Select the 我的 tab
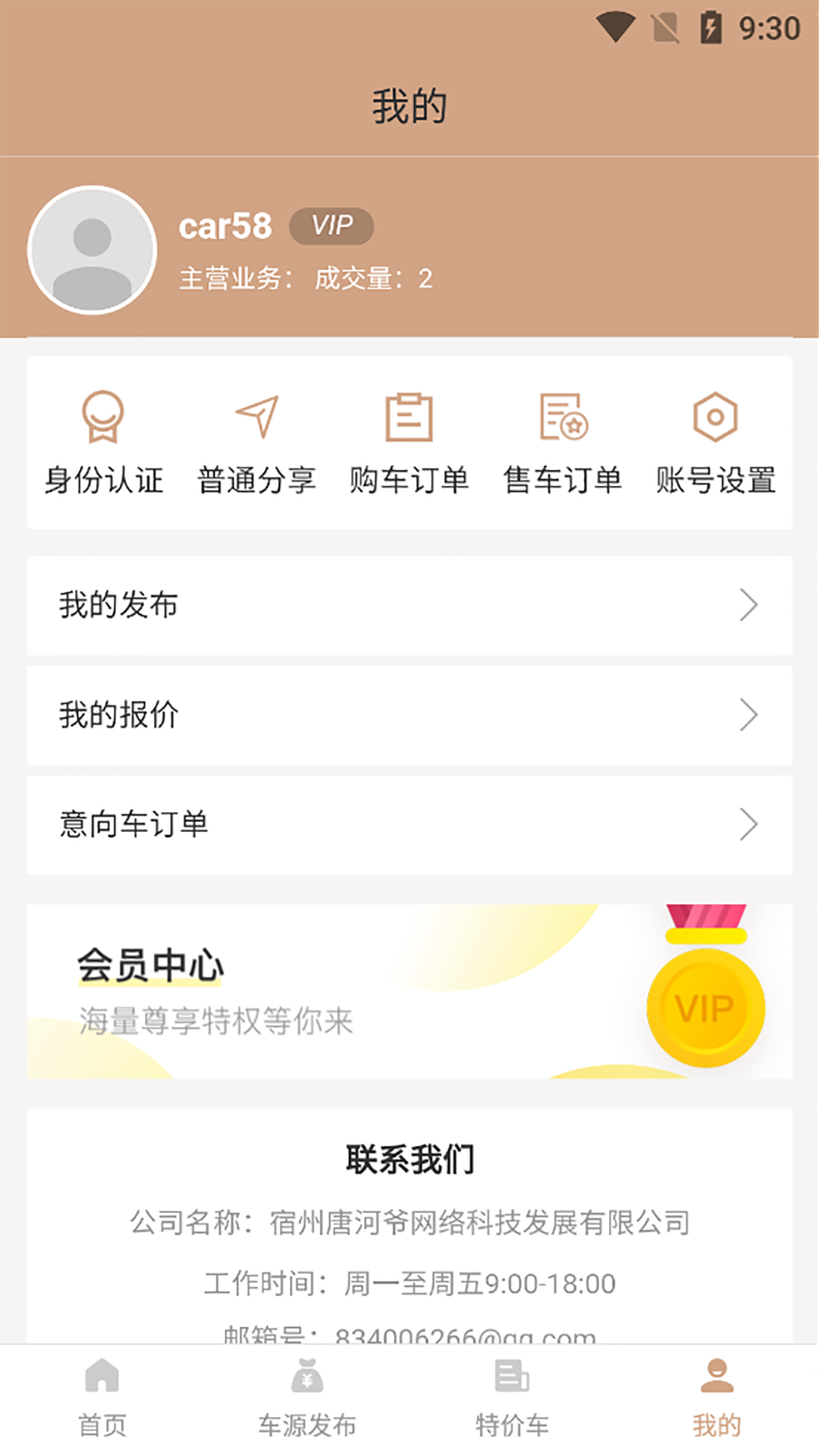Viewport: 819px width, 1456px height. point(717,1398)
